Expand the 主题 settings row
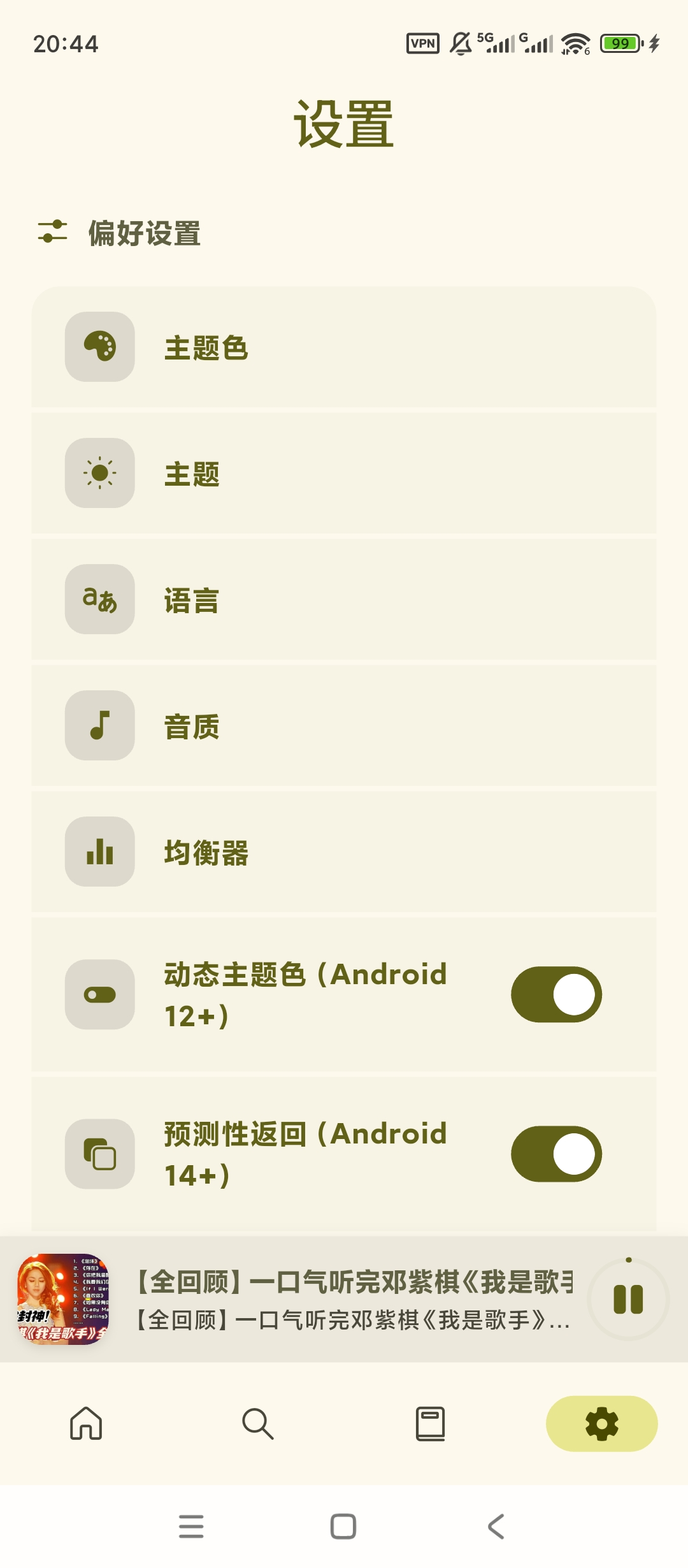 pos(344,474)
